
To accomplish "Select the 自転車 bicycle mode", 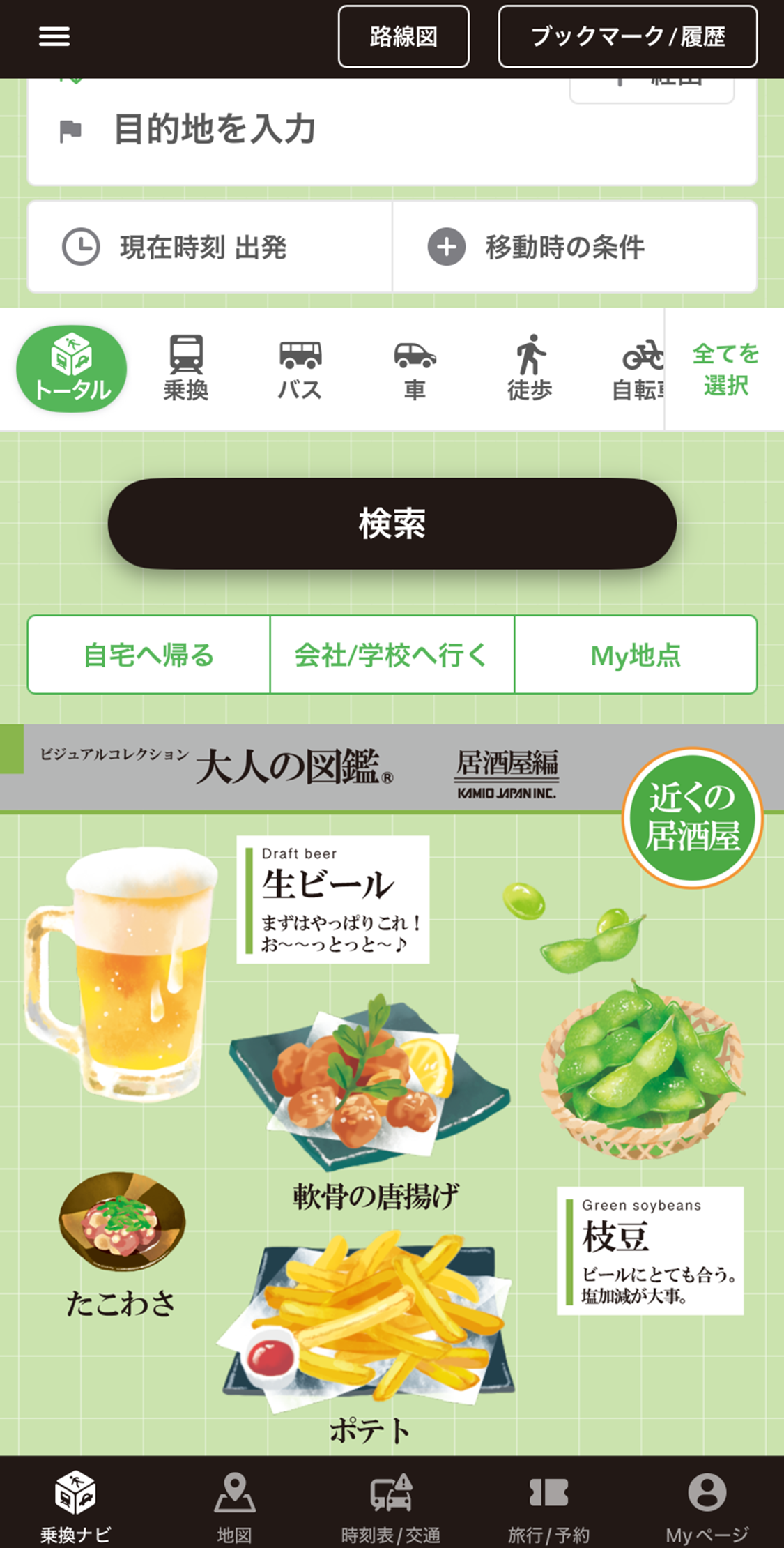I will point(638,369).
